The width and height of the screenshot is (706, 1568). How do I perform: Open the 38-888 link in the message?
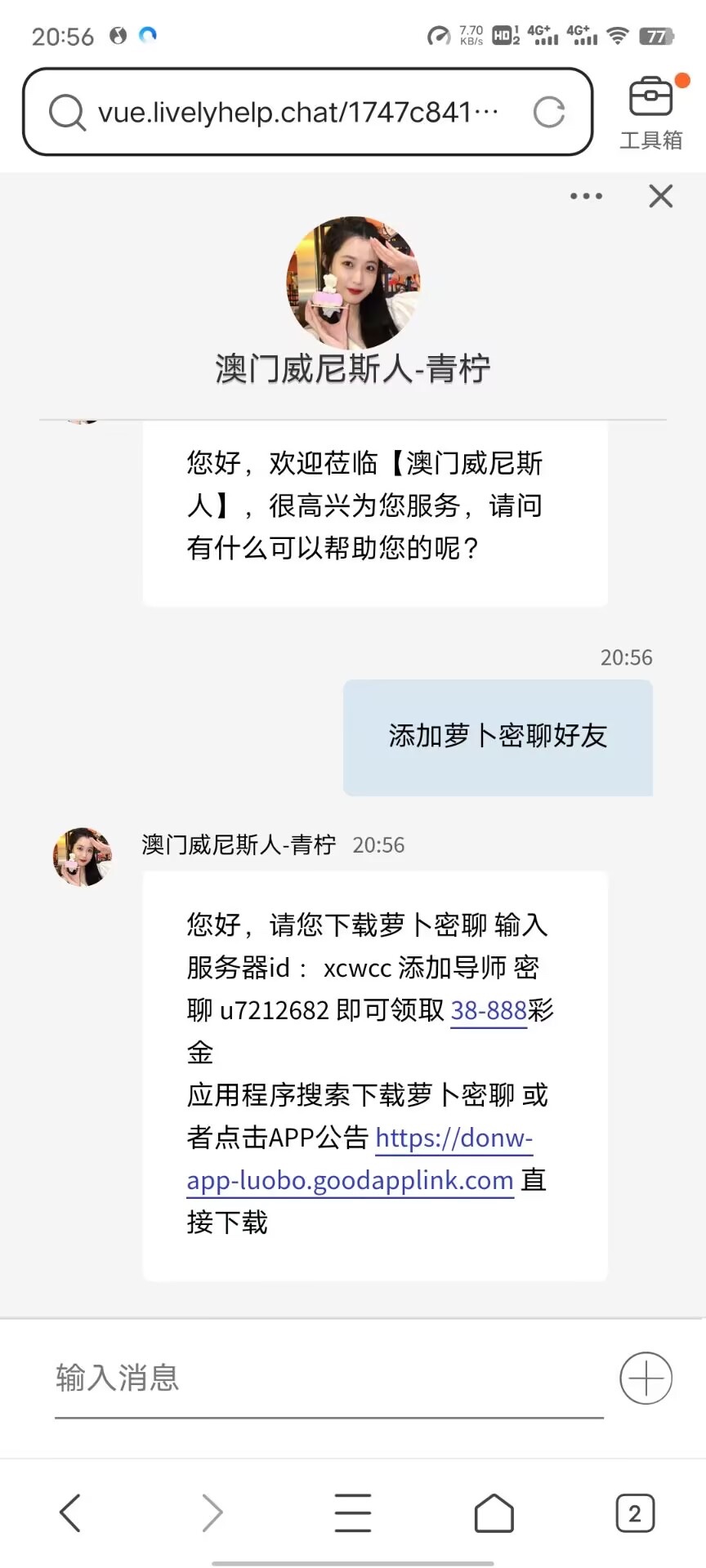pyautogui.click(x=489, y=1011)
